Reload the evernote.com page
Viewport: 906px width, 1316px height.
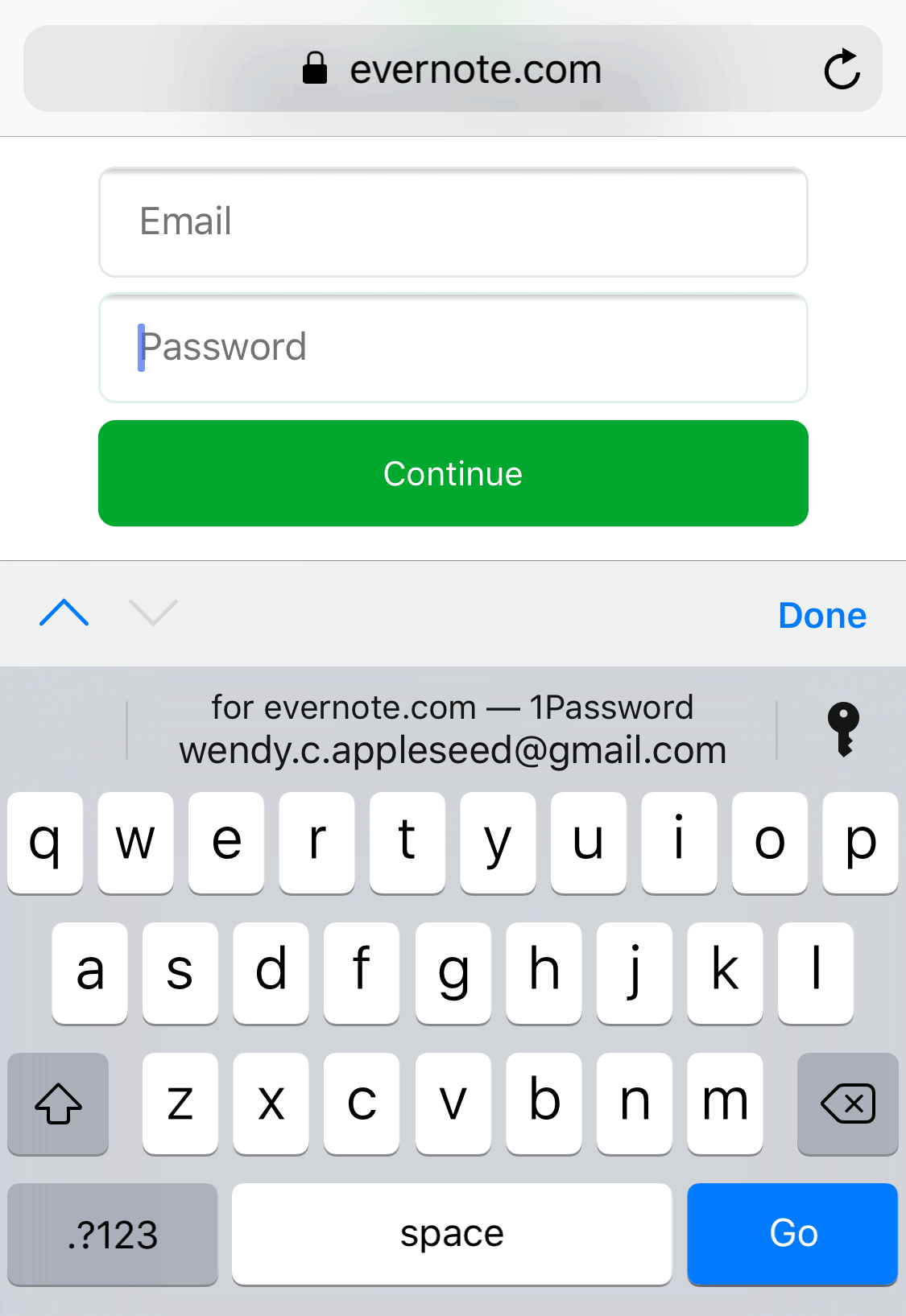[x=842, y=69]
